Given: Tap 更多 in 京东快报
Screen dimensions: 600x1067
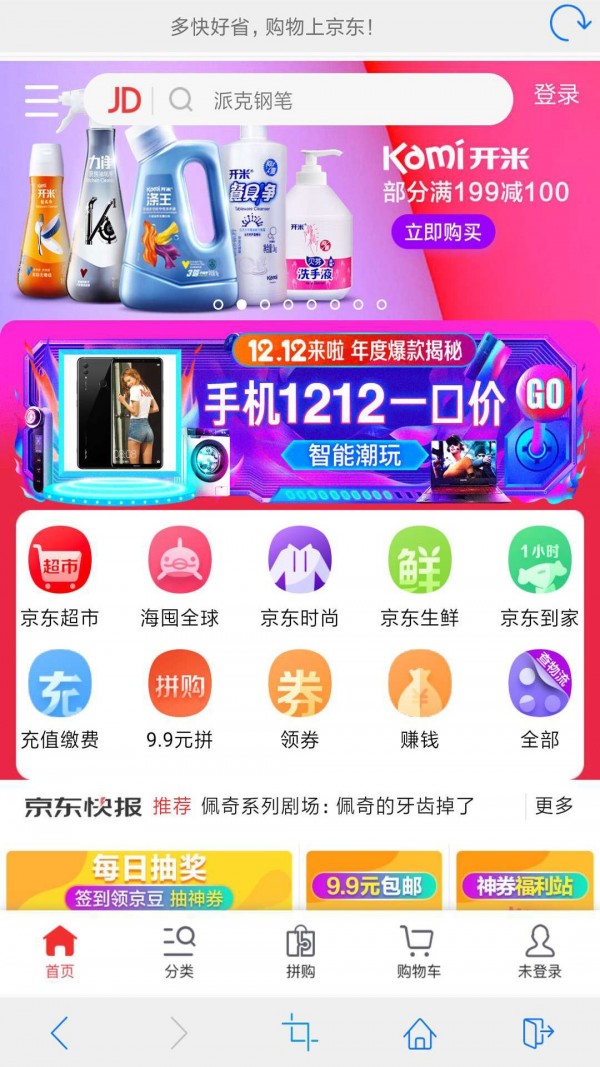Looking at the screenshot, I should 554,806.
